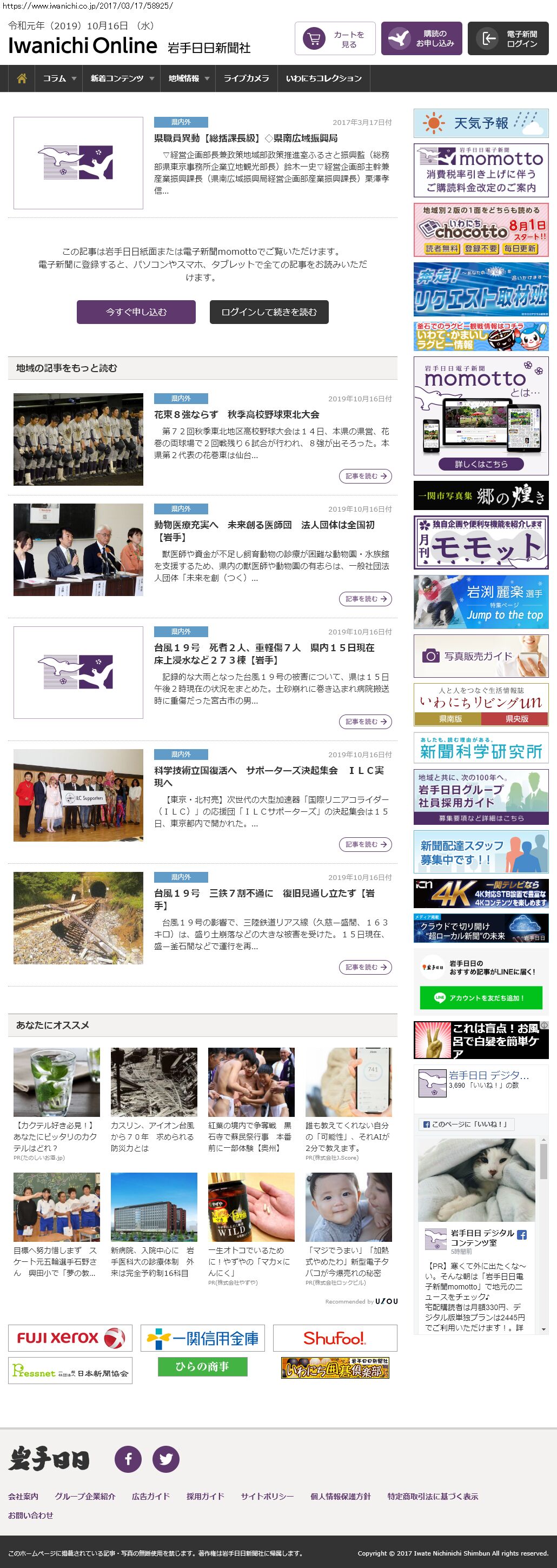557x1568 pixels.
Task: Open 写真販売ガイド banner
Action: 481,656
